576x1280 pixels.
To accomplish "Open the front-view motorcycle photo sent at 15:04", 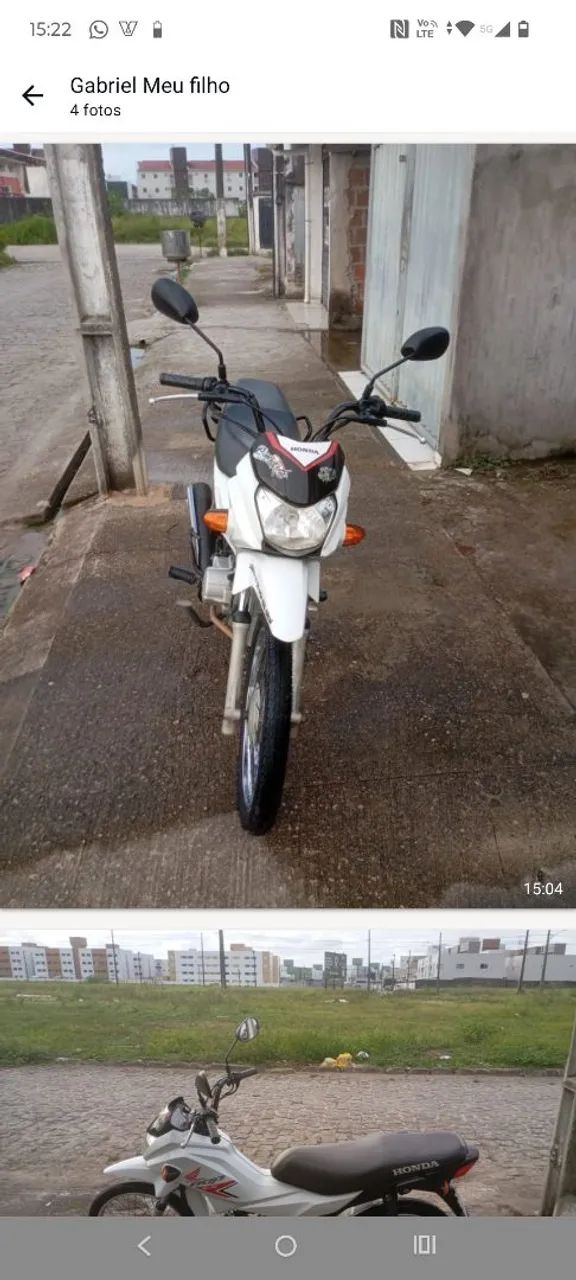I will 288,525.
